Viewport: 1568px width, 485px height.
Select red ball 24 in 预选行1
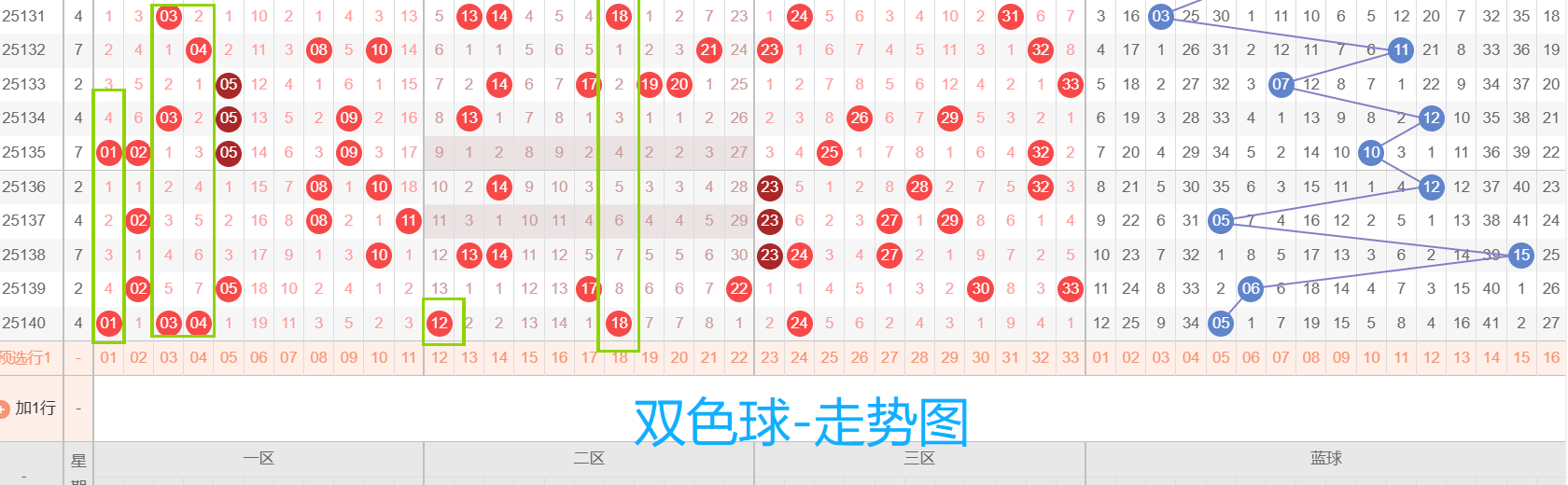(799, 357)
